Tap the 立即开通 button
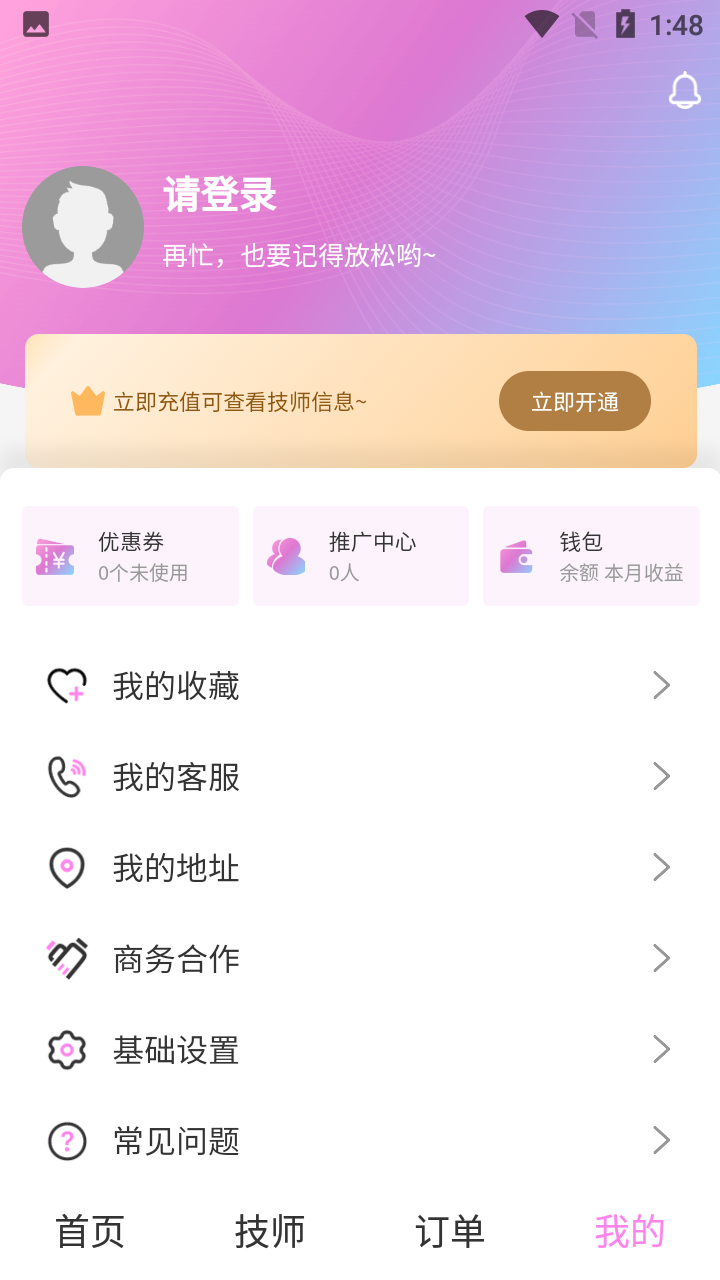This screenshot has height=1280, width=720. 575,402
